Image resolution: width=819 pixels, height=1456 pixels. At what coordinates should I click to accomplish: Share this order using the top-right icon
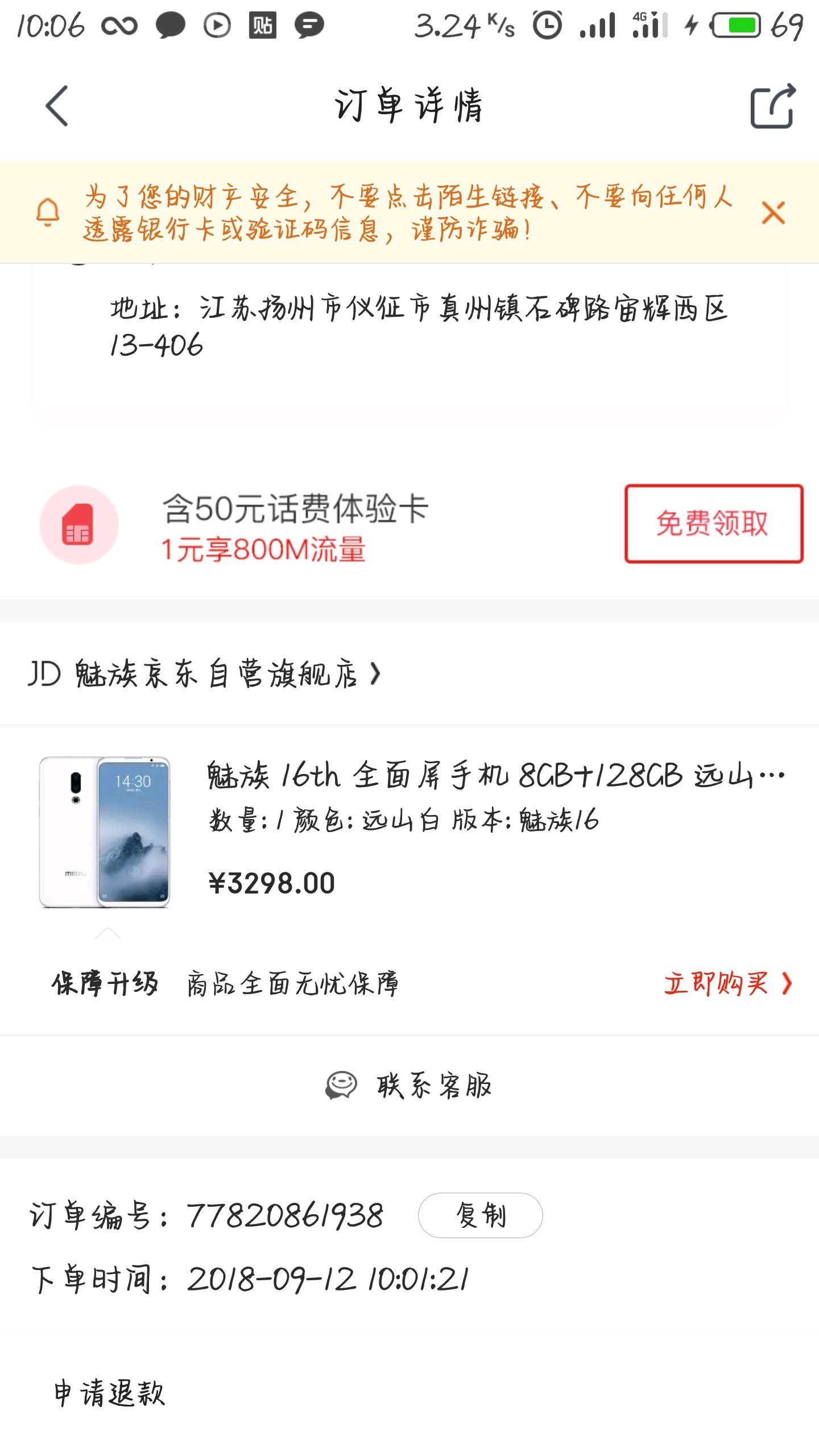click(x=772, y=106)
